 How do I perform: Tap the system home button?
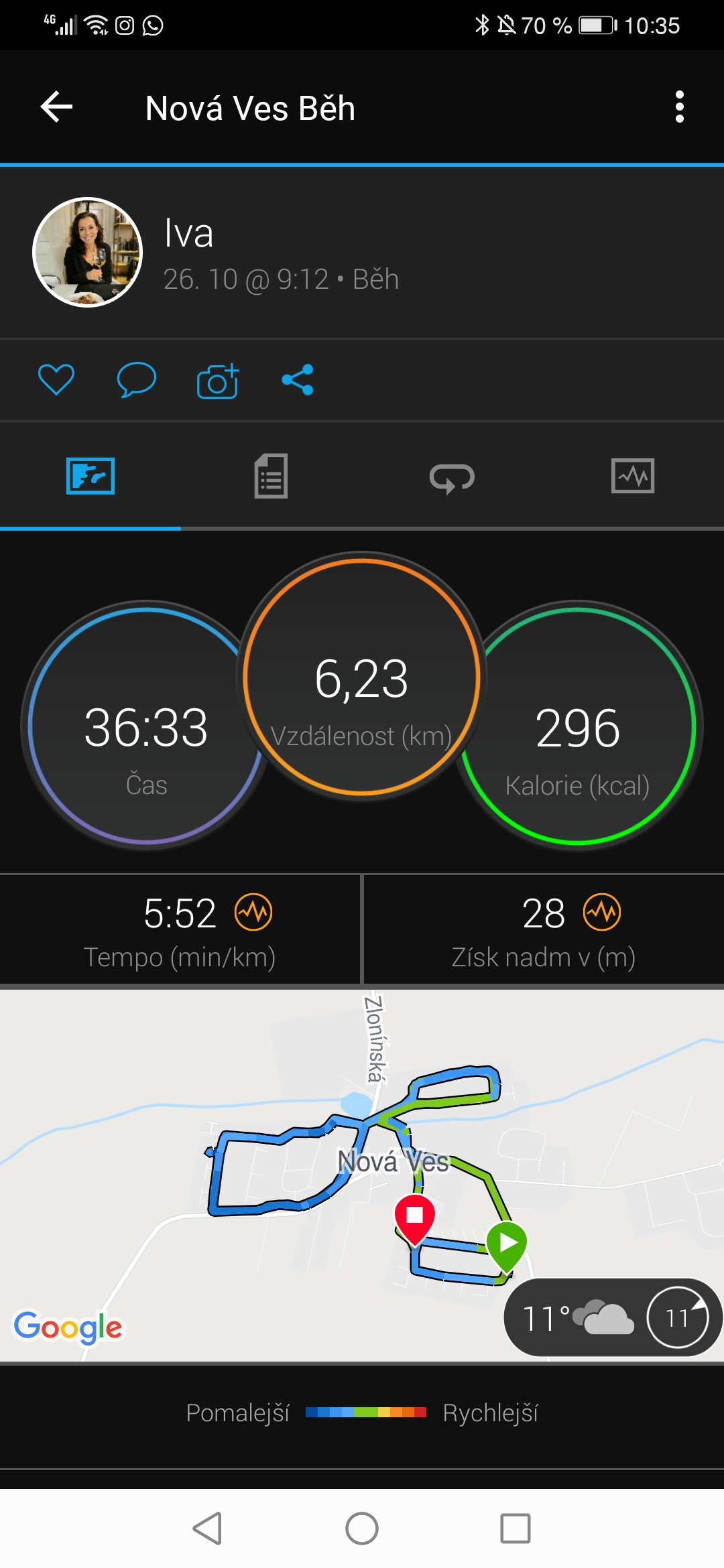pos(362,1528)
